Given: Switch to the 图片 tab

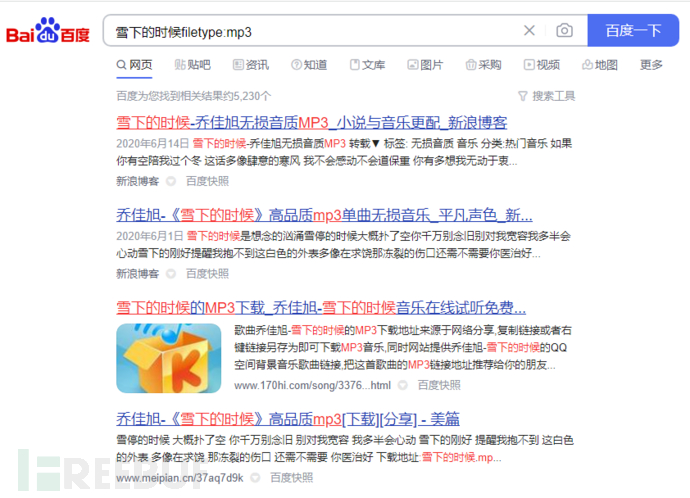Looking at the screenshot, I should click(x=424, y=65).
